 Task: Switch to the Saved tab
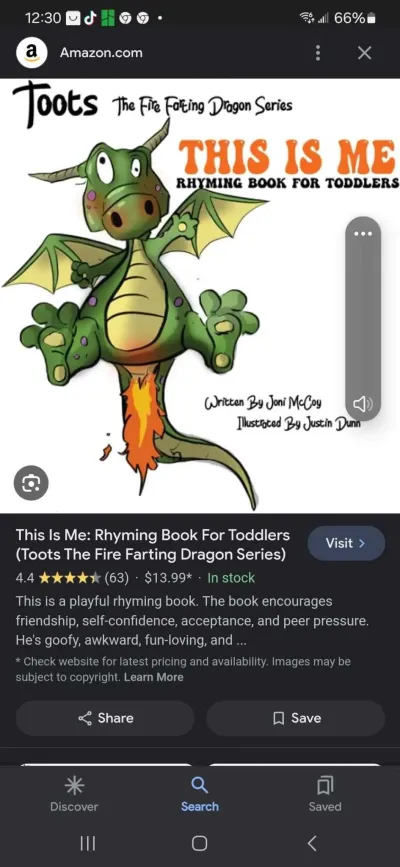coord(325,793)
